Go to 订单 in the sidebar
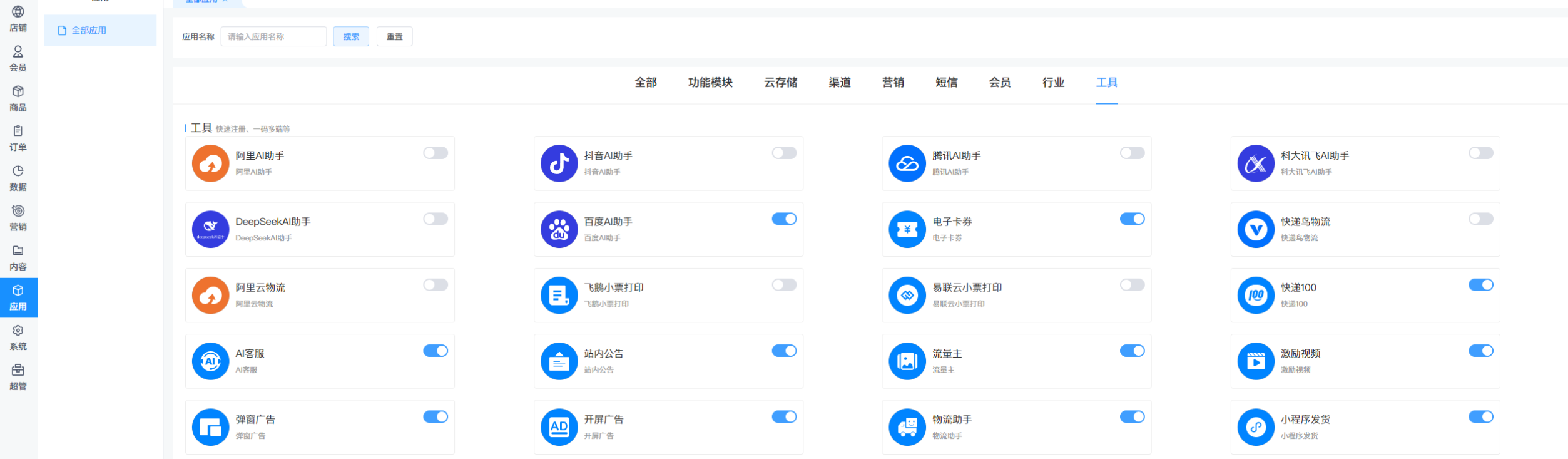The width and height of the screenshot is (1568, 459). point(18,138)
